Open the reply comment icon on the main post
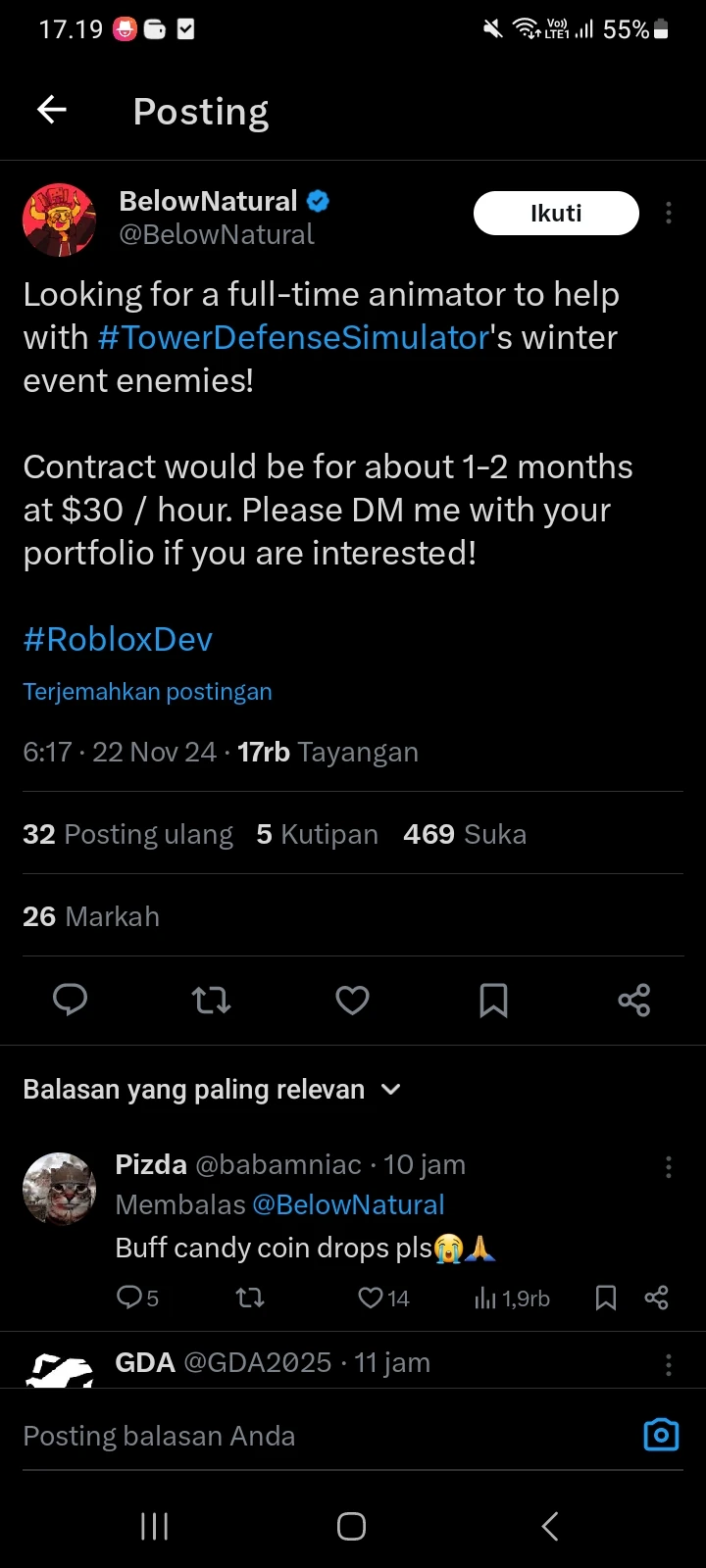This screenshot has height=1568, width=706. pos(70,1000)
